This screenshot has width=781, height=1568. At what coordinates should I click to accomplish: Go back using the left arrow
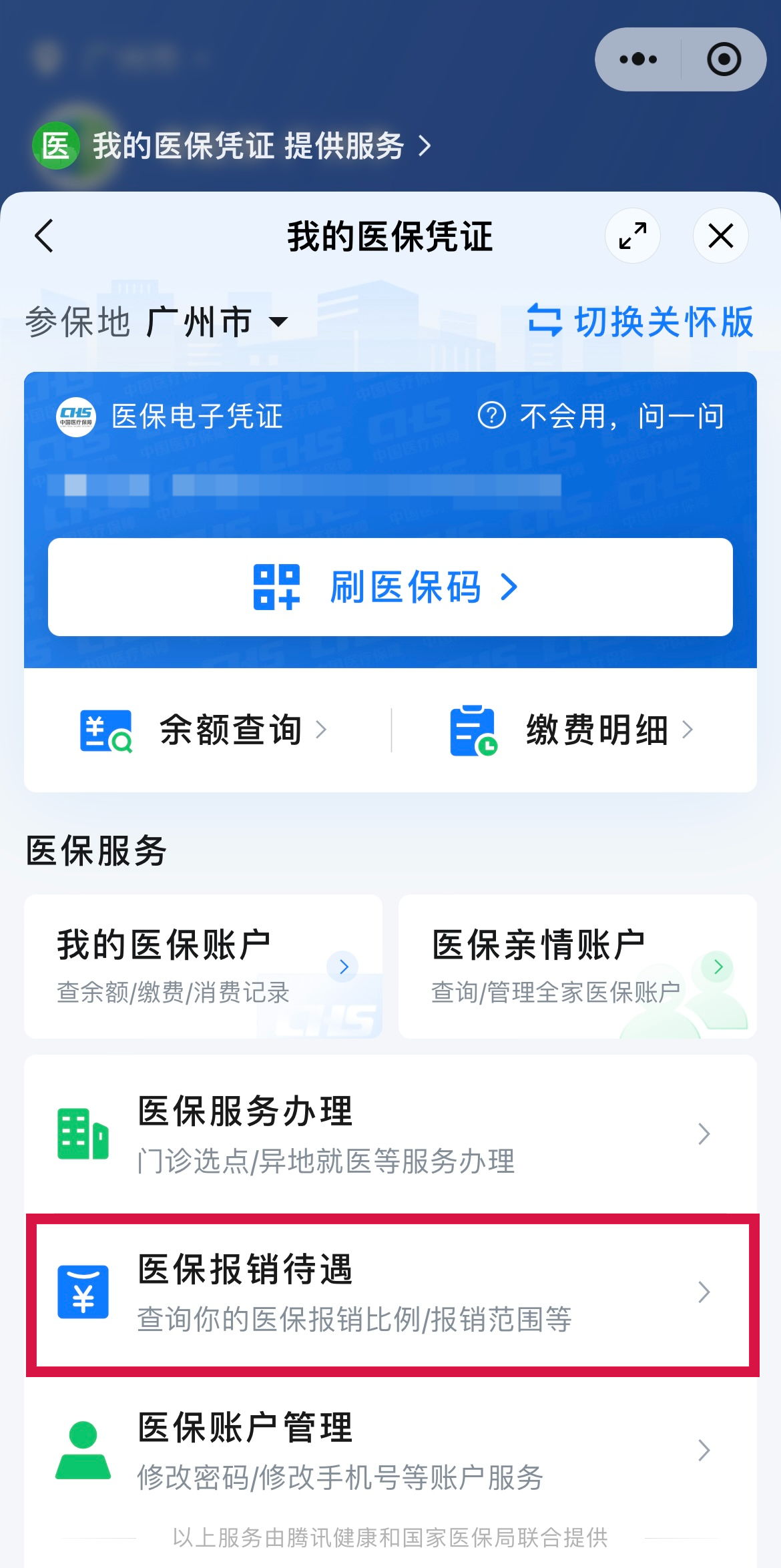click(44, 236)
